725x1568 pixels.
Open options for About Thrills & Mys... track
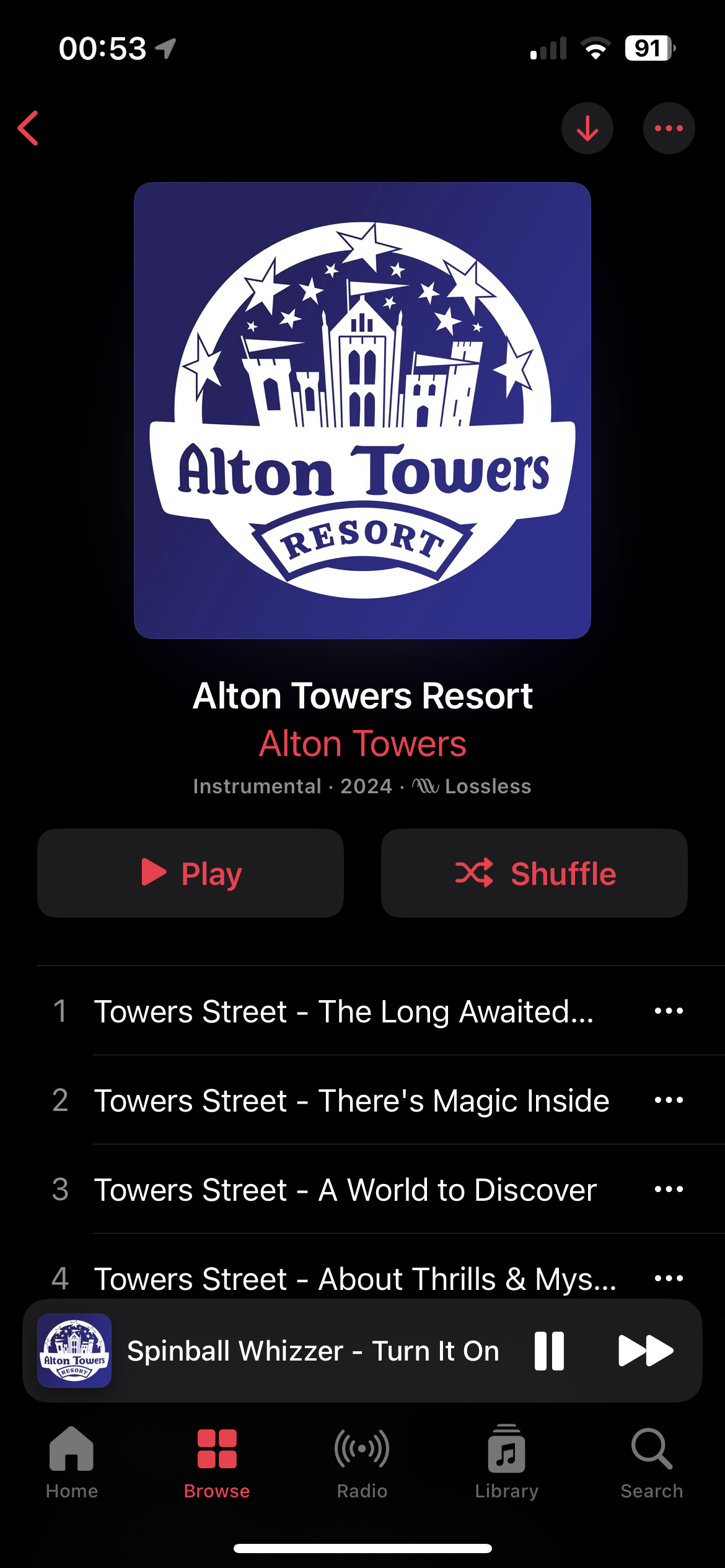669,1278
